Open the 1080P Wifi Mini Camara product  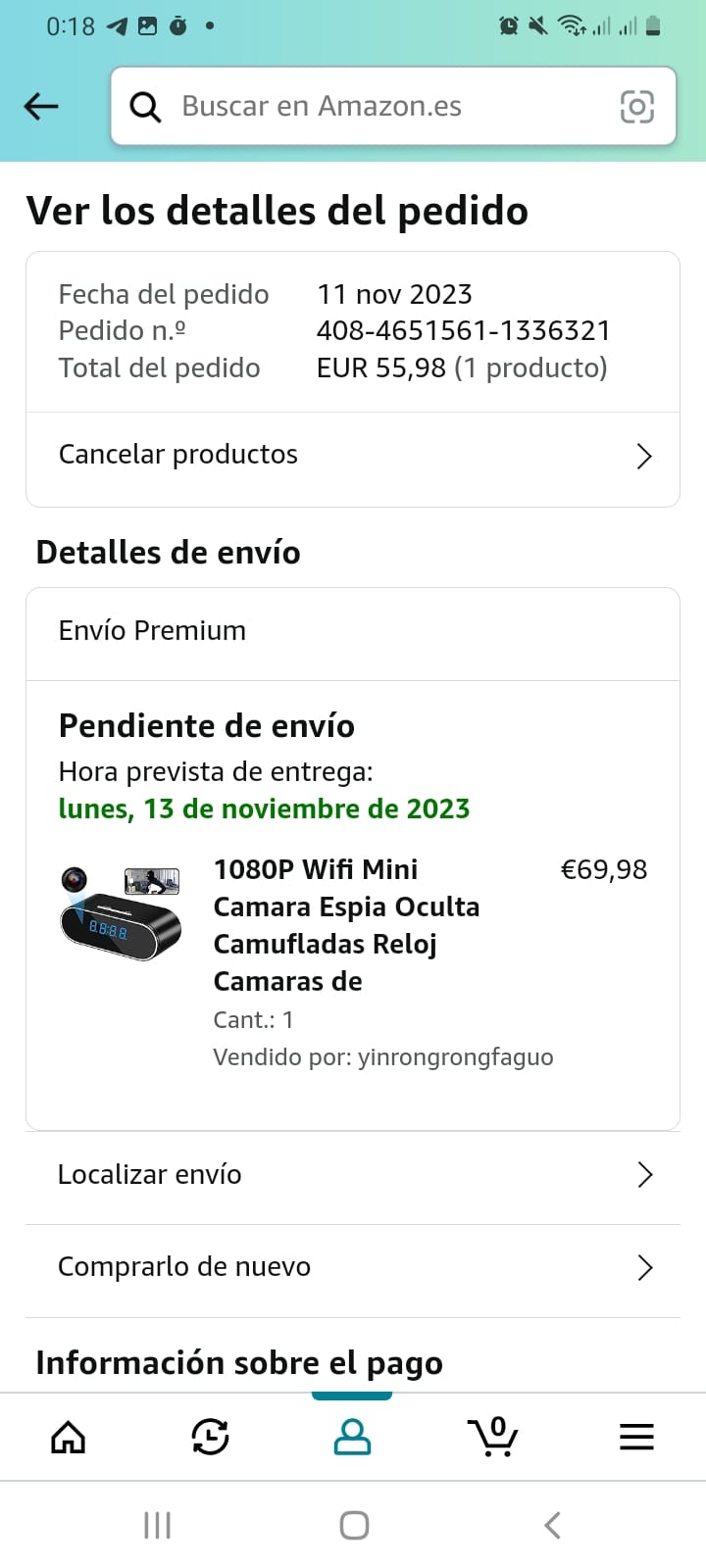click(x=345, y=924)
